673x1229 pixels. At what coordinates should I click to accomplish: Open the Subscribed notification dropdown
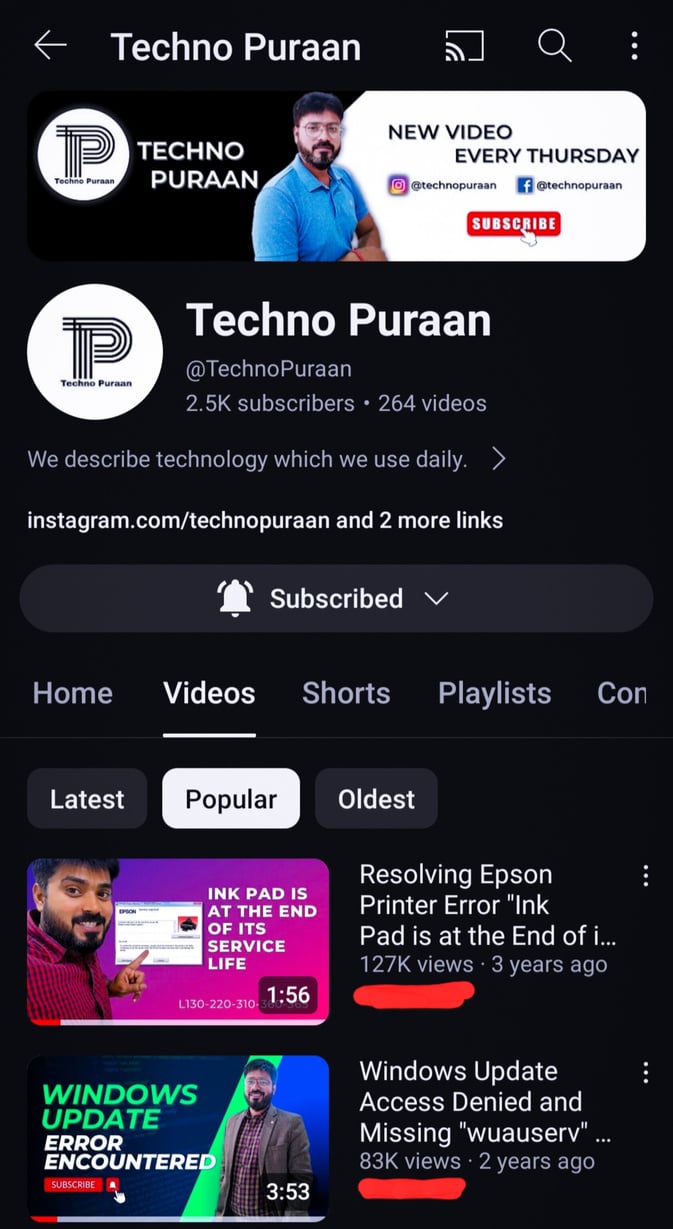tap(336, 598)
